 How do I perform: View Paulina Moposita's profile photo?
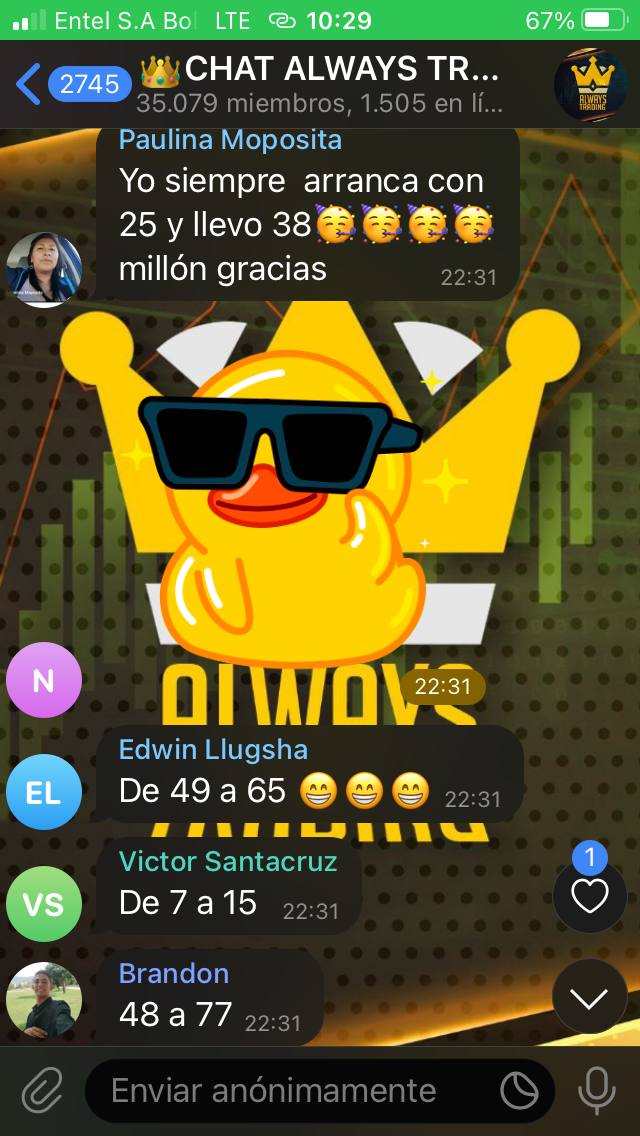(x=44, y=269)
